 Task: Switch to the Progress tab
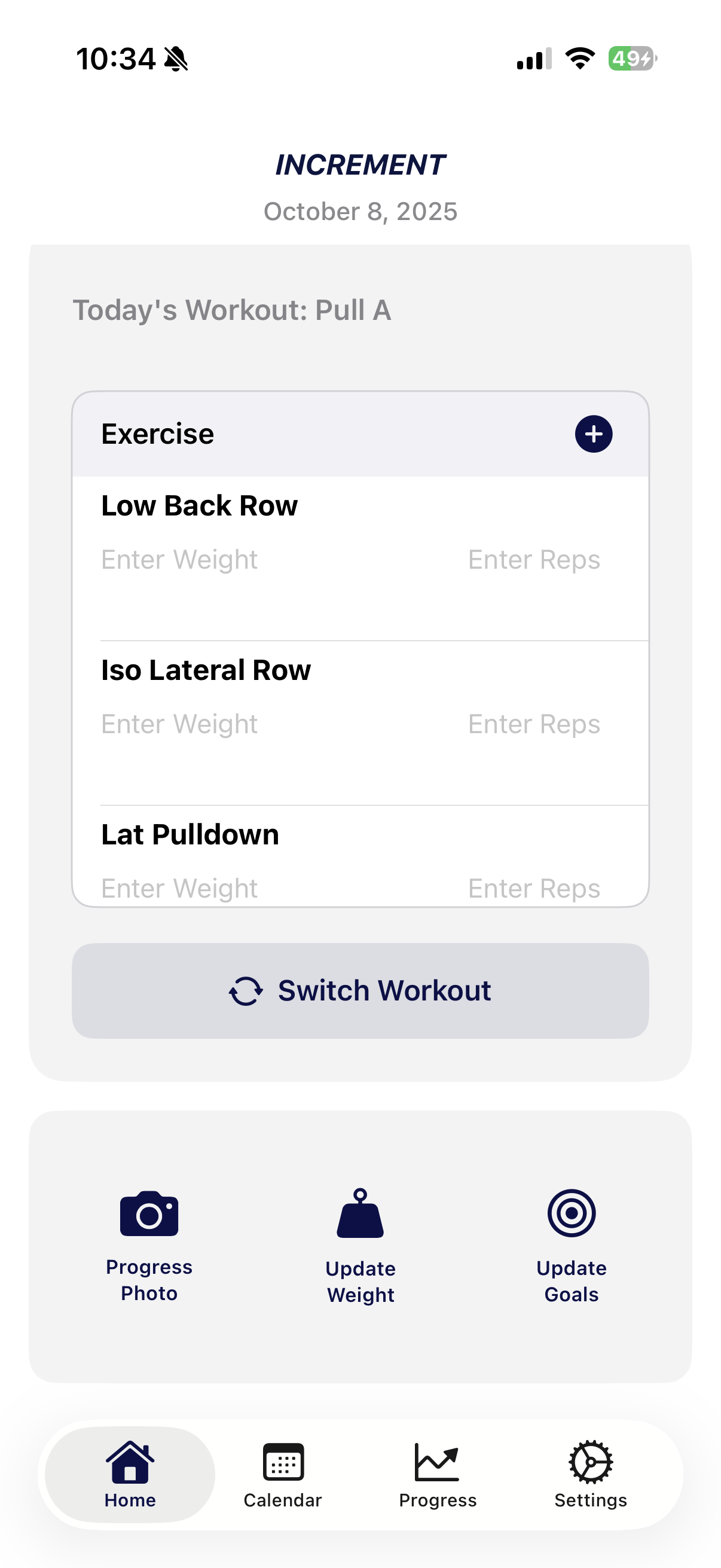tap(438, 1474)
